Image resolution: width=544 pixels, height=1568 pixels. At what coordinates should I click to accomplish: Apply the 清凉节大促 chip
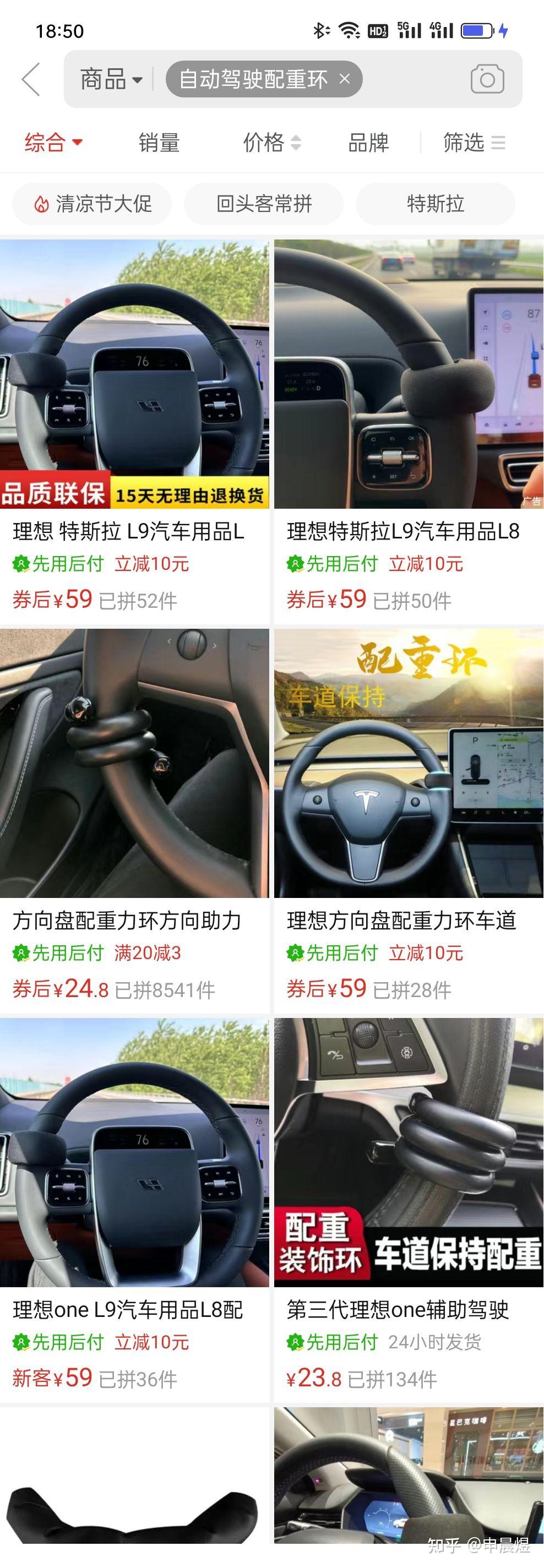click(92, 203)
